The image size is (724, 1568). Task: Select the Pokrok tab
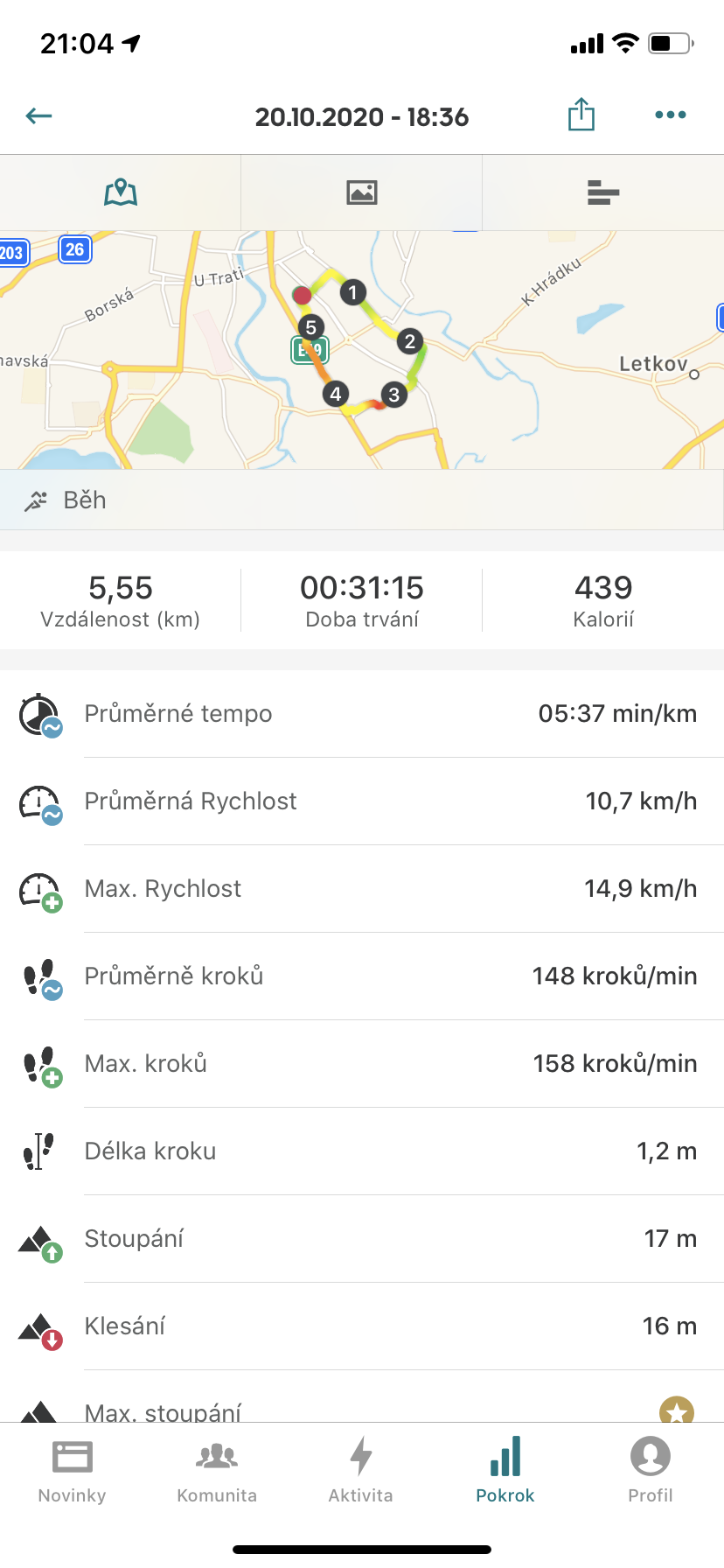coord(505,1470)
